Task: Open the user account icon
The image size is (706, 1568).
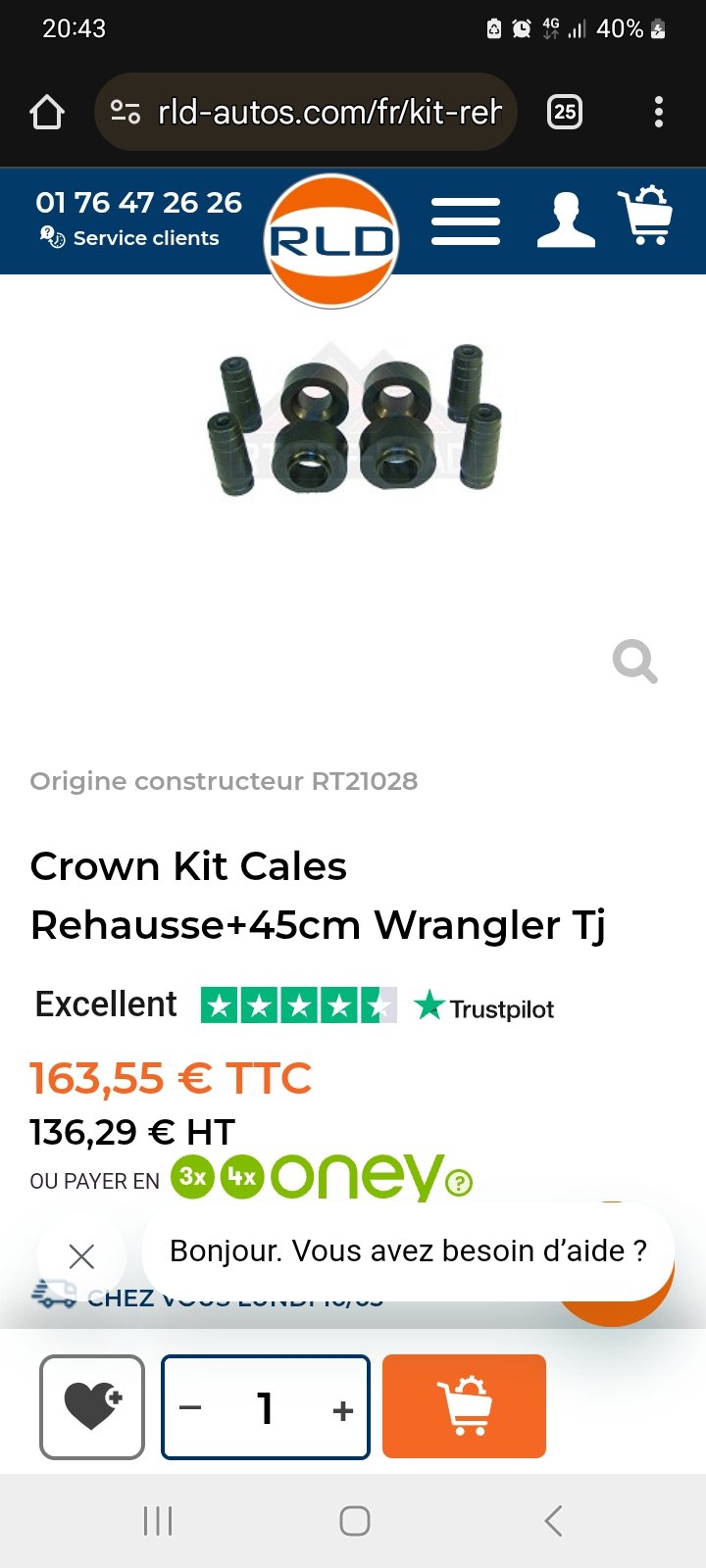Action: coord(567,220)
